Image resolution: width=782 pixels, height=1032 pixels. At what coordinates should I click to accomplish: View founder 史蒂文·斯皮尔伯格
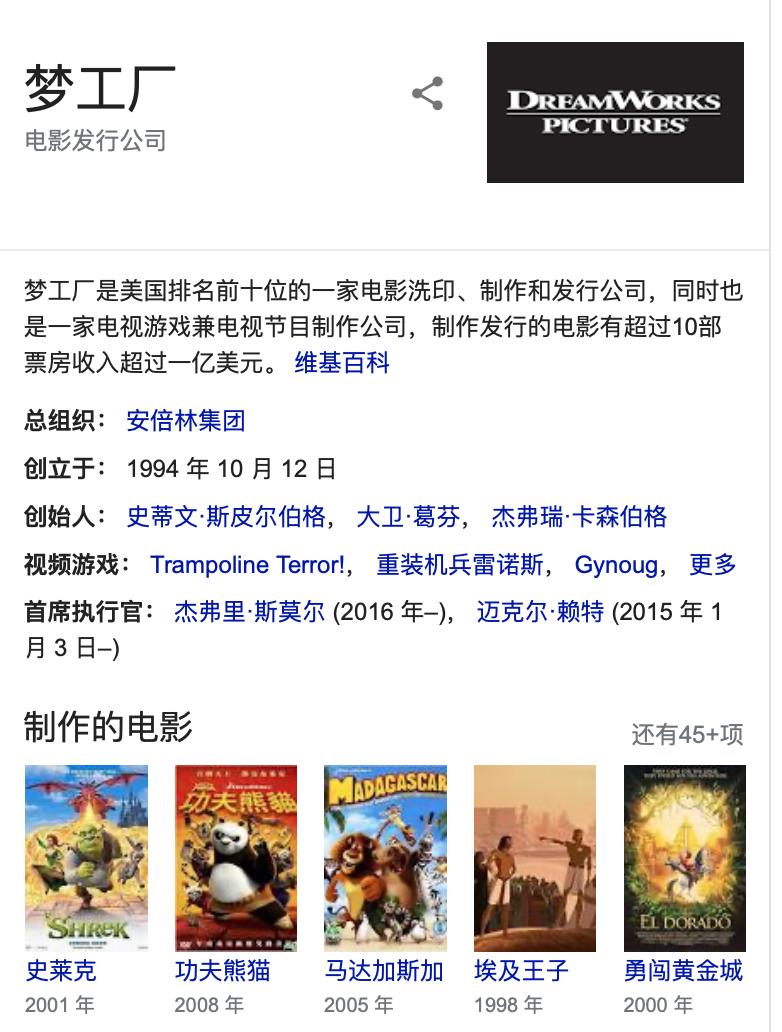226,516
